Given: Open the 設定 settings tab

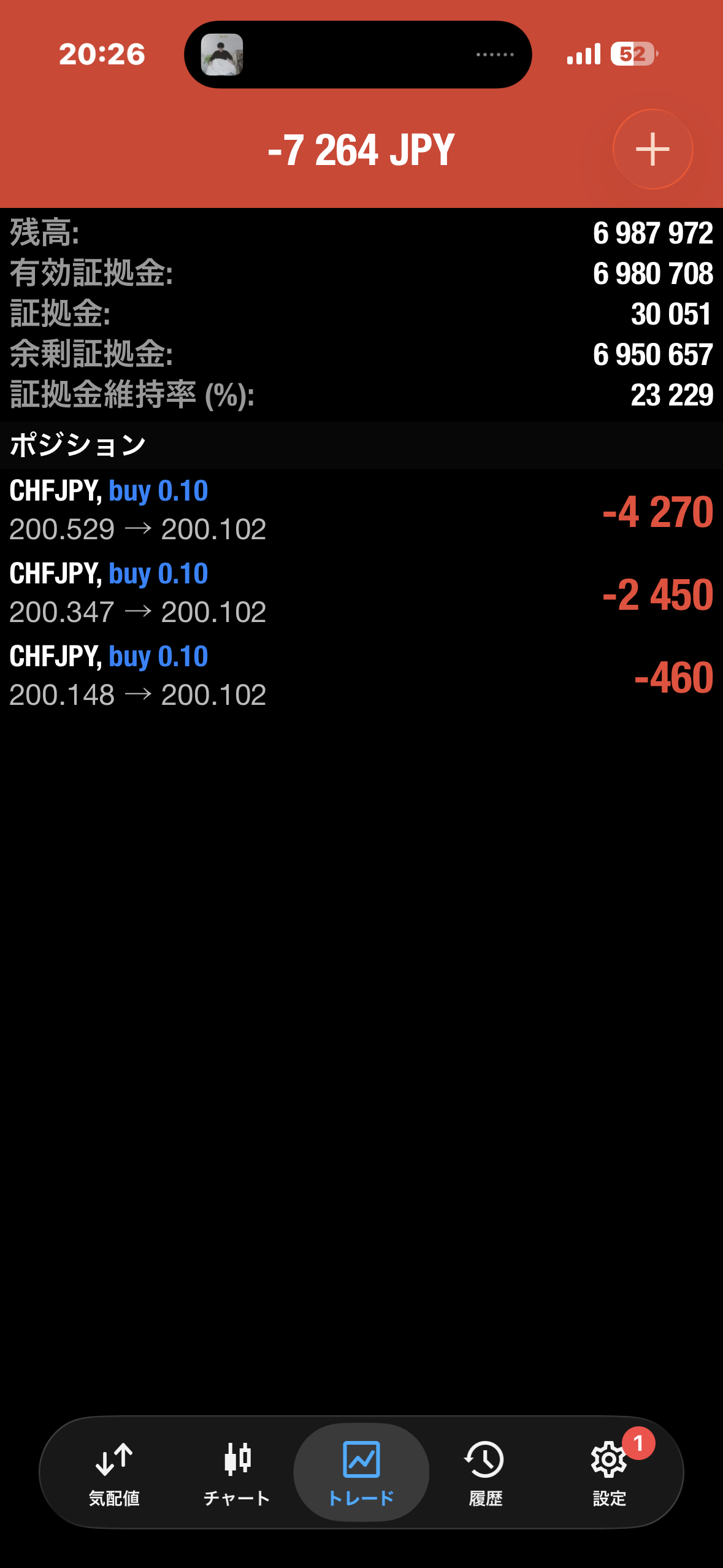Looking at the screenshot, I should click(x=609, y=1472).
